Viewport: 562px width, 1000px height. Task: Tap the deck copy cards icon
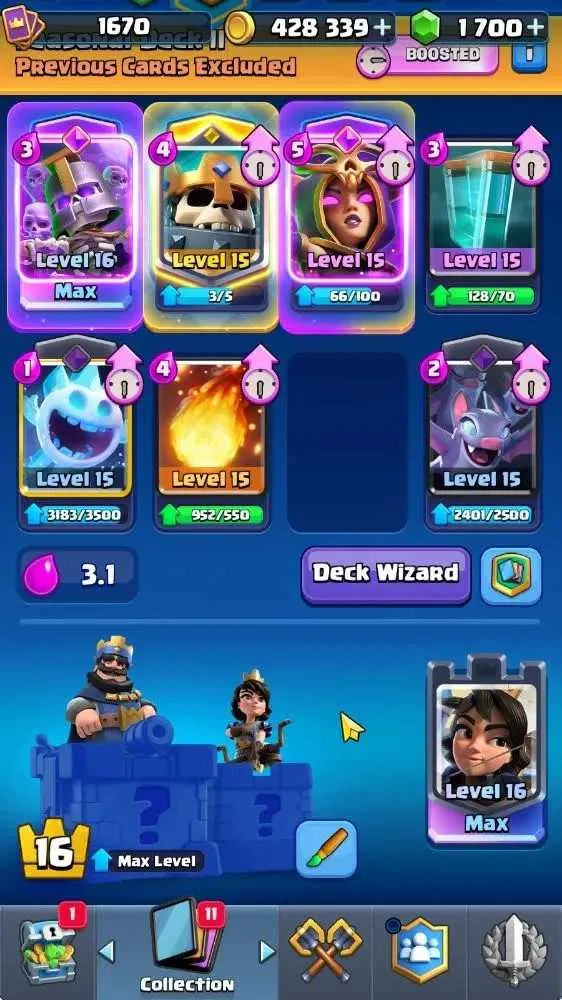[x=511, y=575]
